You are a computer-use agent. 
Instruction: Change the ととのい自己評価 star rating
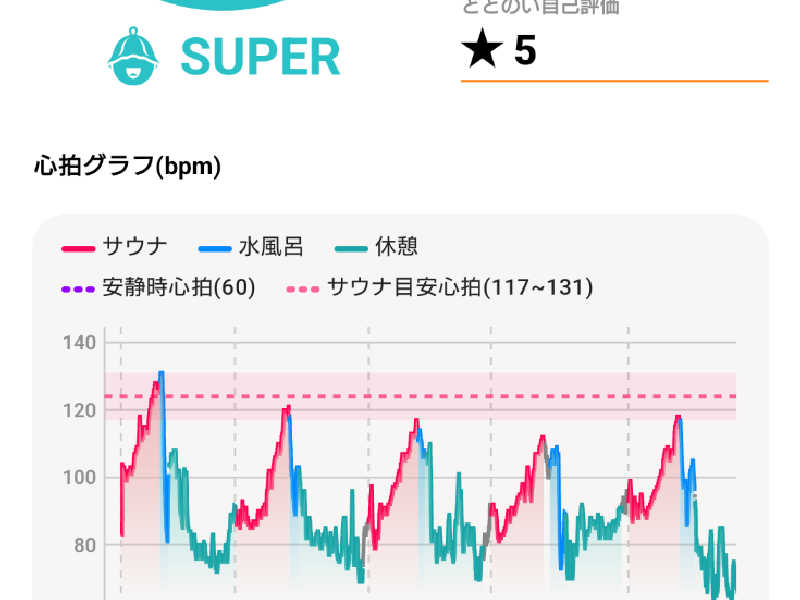[x=500, y=51]
